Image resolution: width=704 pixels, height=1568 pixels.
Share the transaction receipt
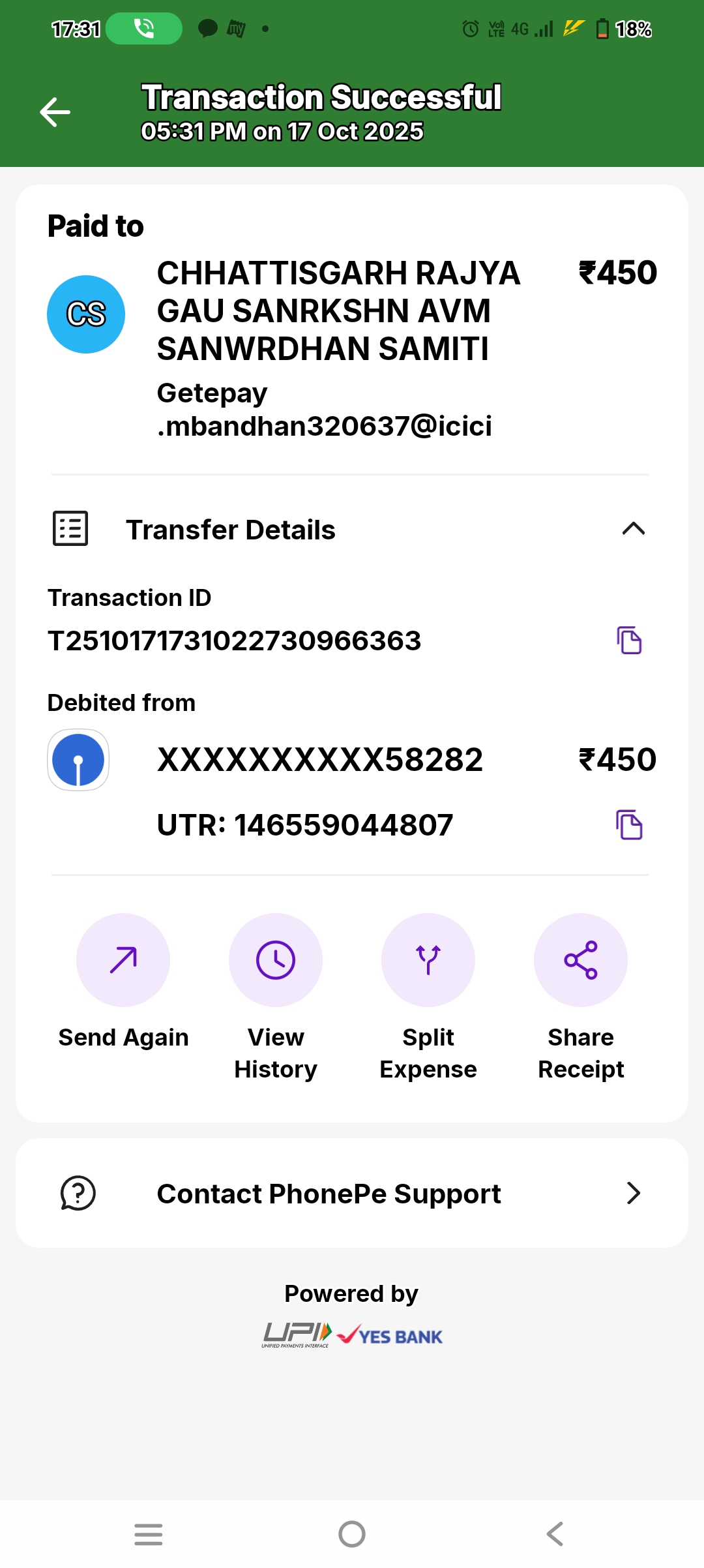(581, 960)
